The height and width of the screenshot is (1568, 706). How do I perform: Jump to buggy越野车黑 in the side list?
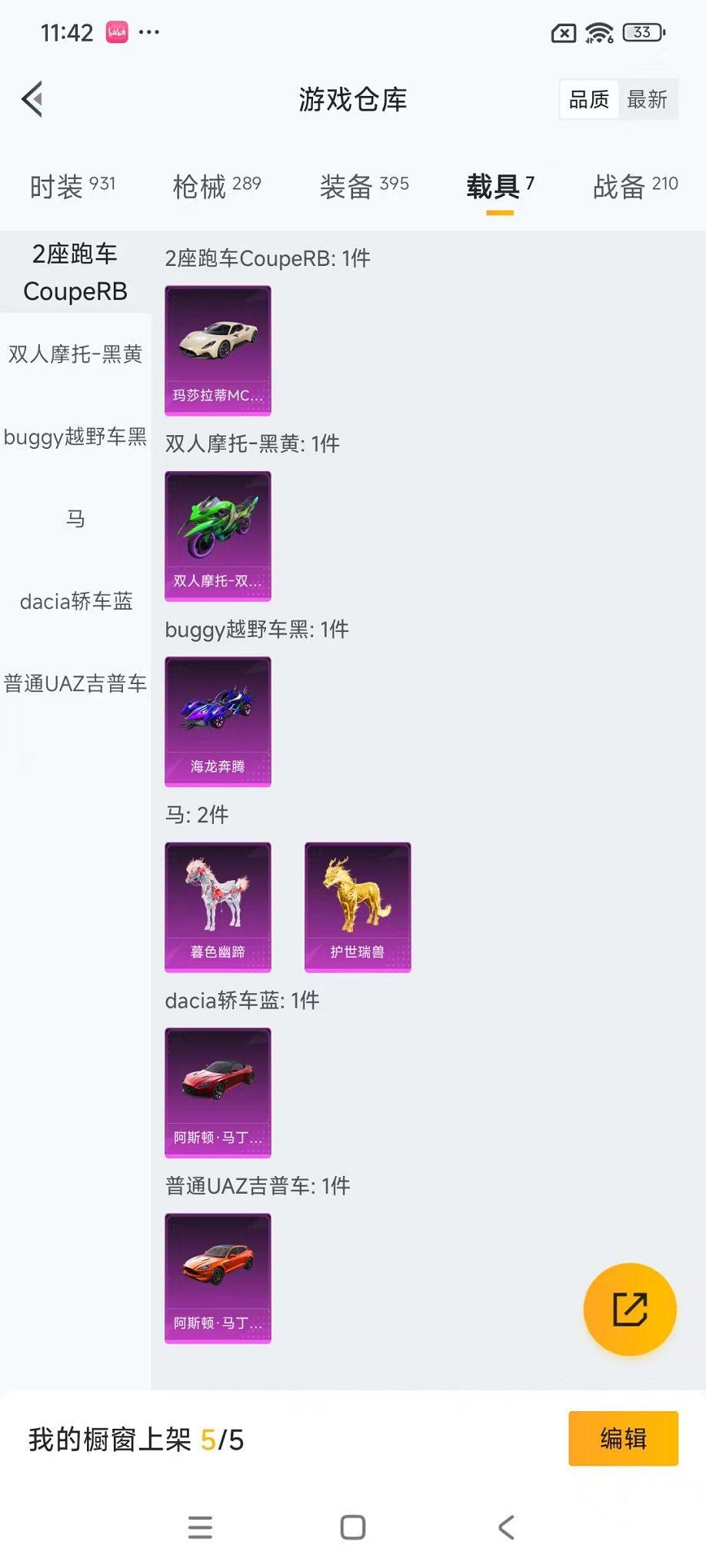click(75, 437)
